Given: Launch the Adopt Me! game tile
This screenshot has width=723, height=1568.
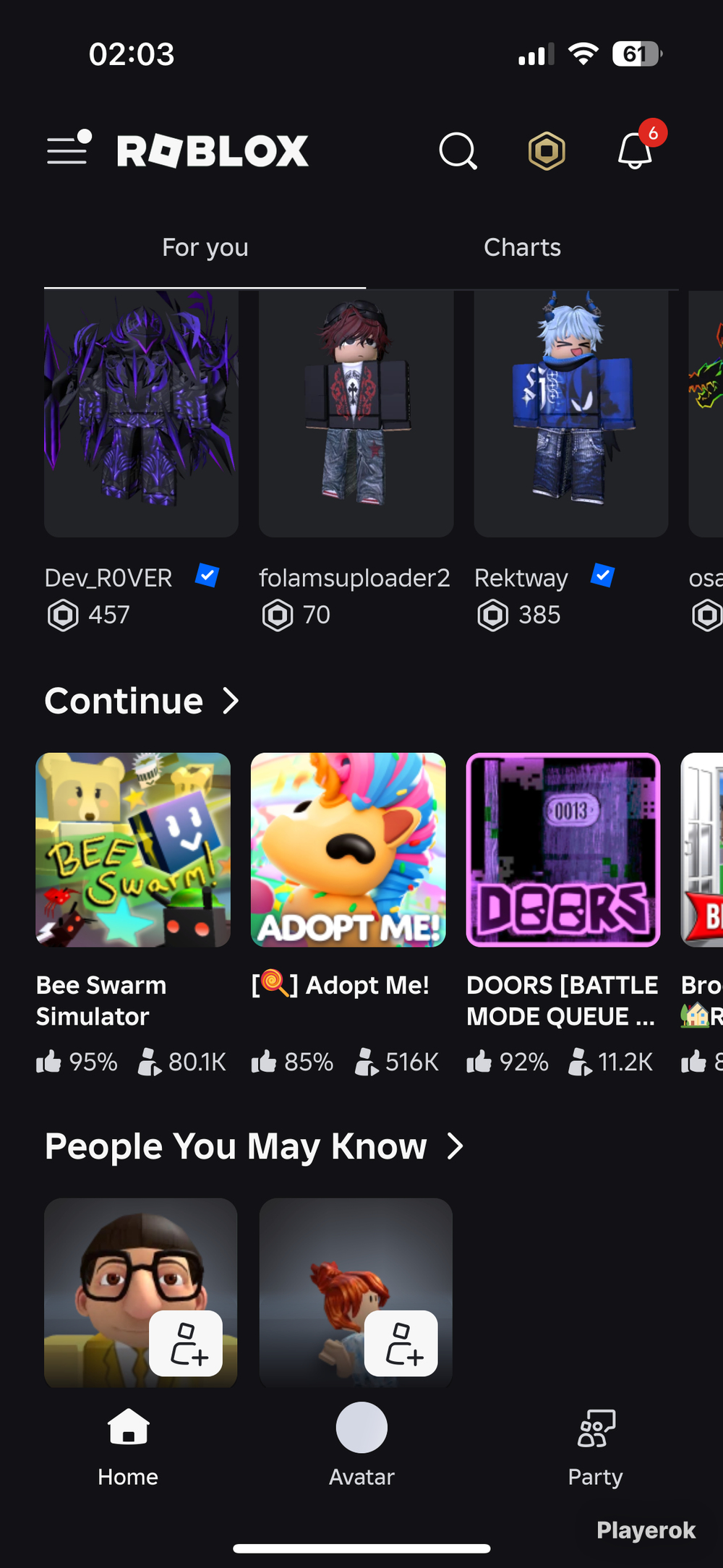Looking at the screenshot, I should (x=348, y=850).
